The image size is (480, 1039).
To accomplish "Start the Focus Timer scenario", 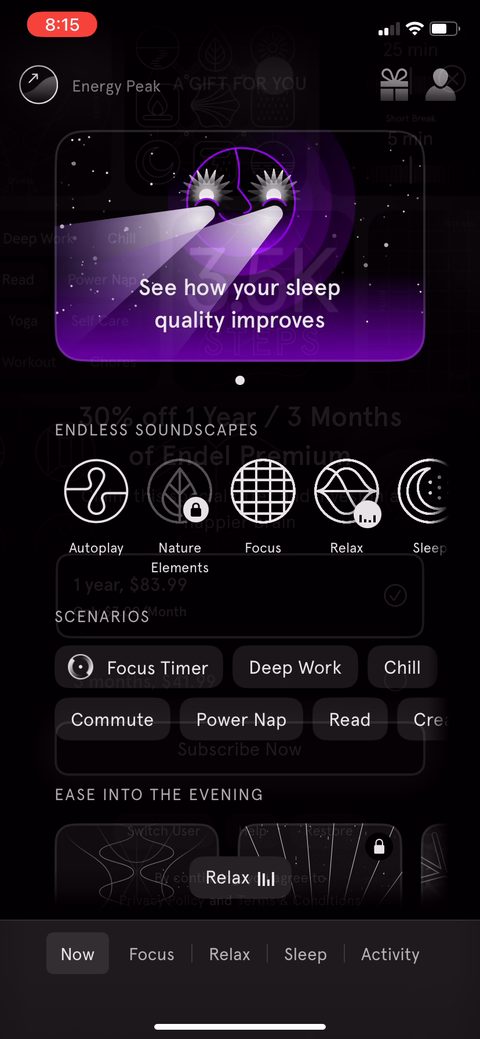I will coord(139,667).
